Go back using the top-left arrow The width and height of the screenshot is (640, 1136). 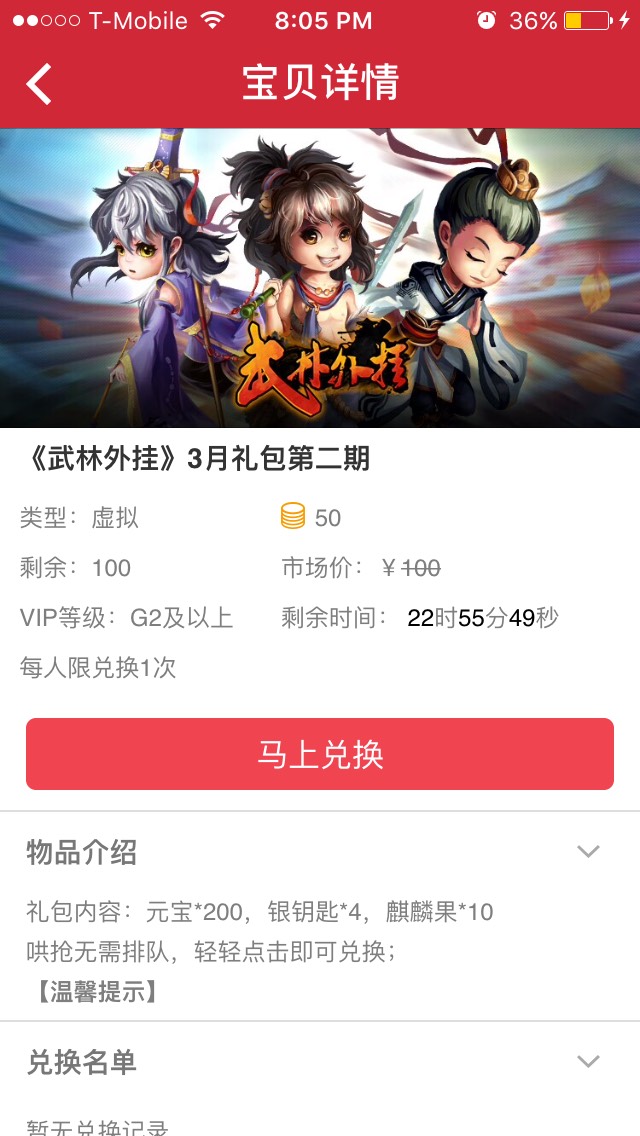39,84
